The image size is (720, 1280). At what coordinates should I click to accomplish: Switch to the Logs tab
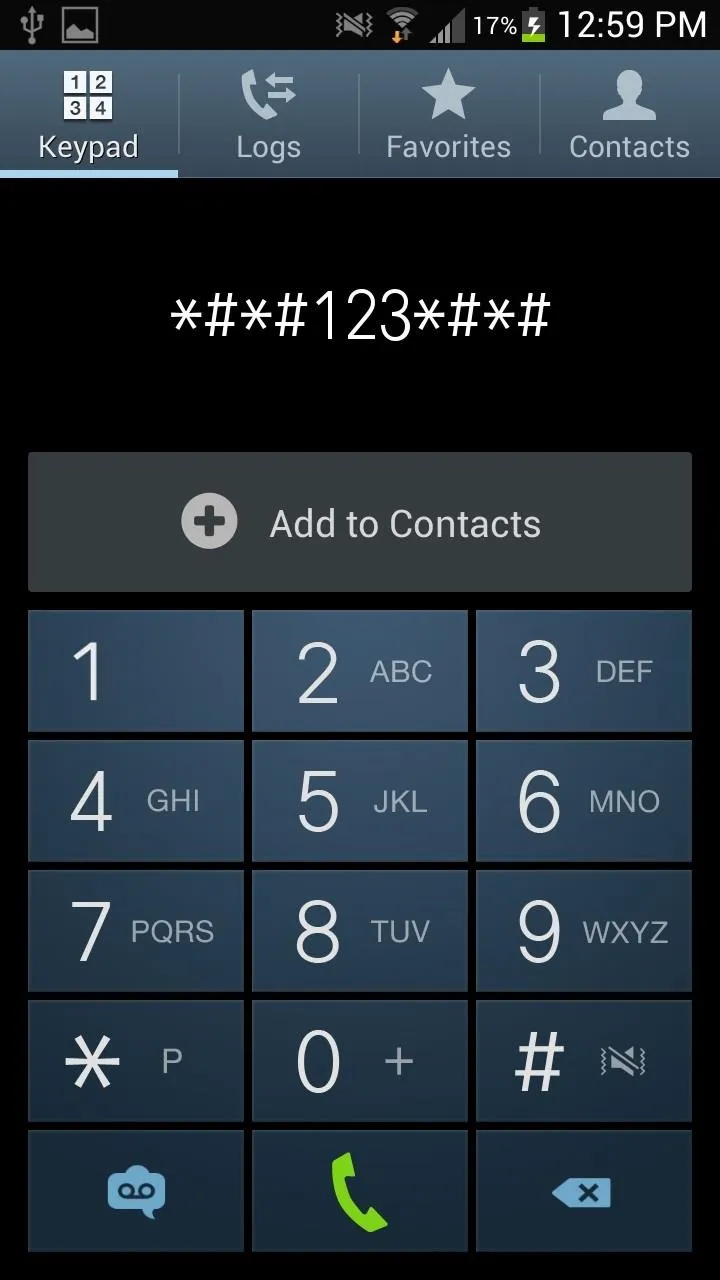[269, 115]
